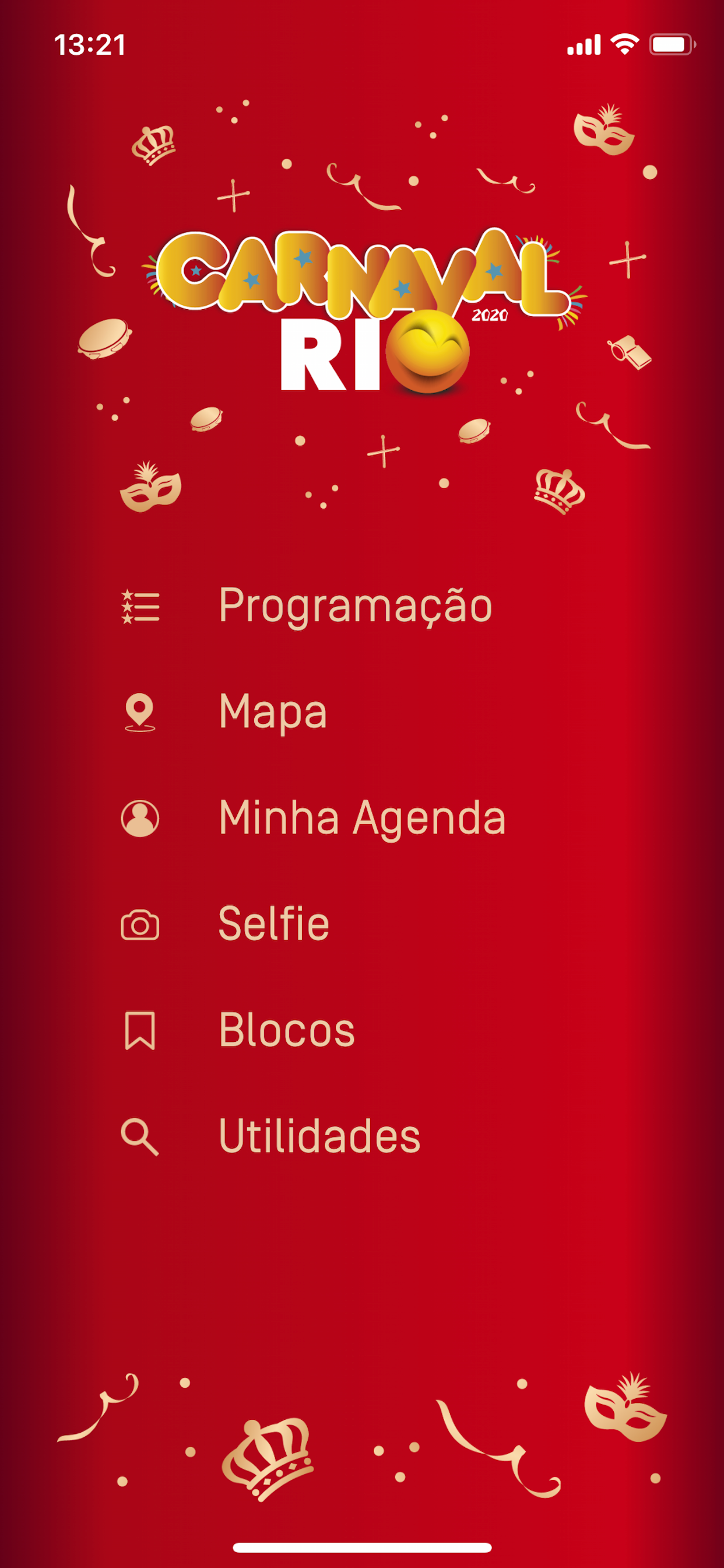Open Utilidades

click(x=319, y=1136)
